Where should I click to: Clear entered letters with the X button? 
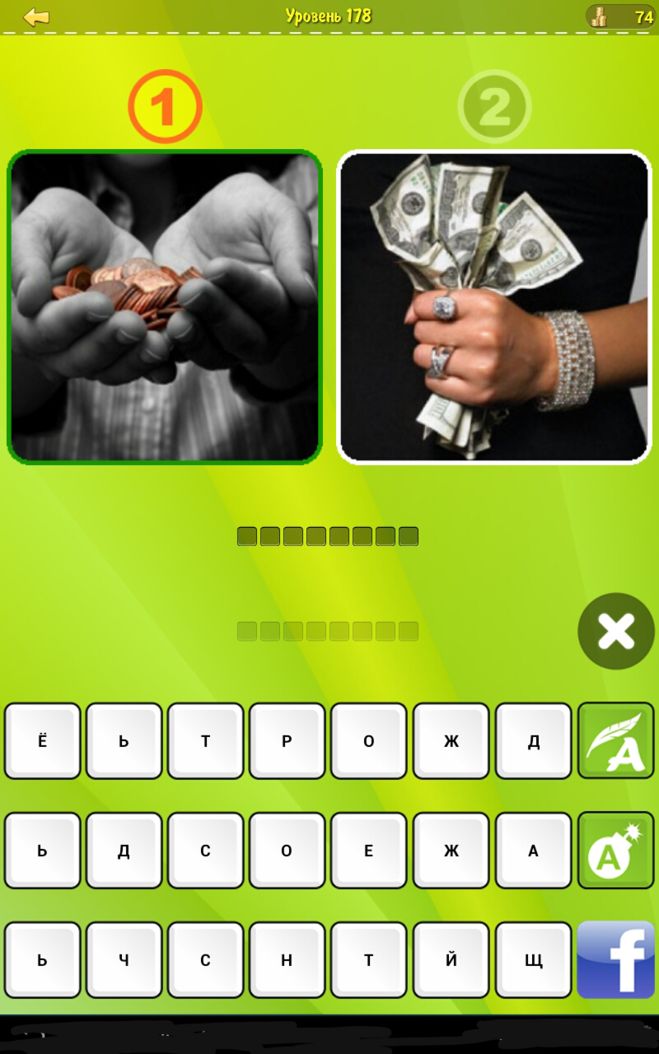point(615,631)
